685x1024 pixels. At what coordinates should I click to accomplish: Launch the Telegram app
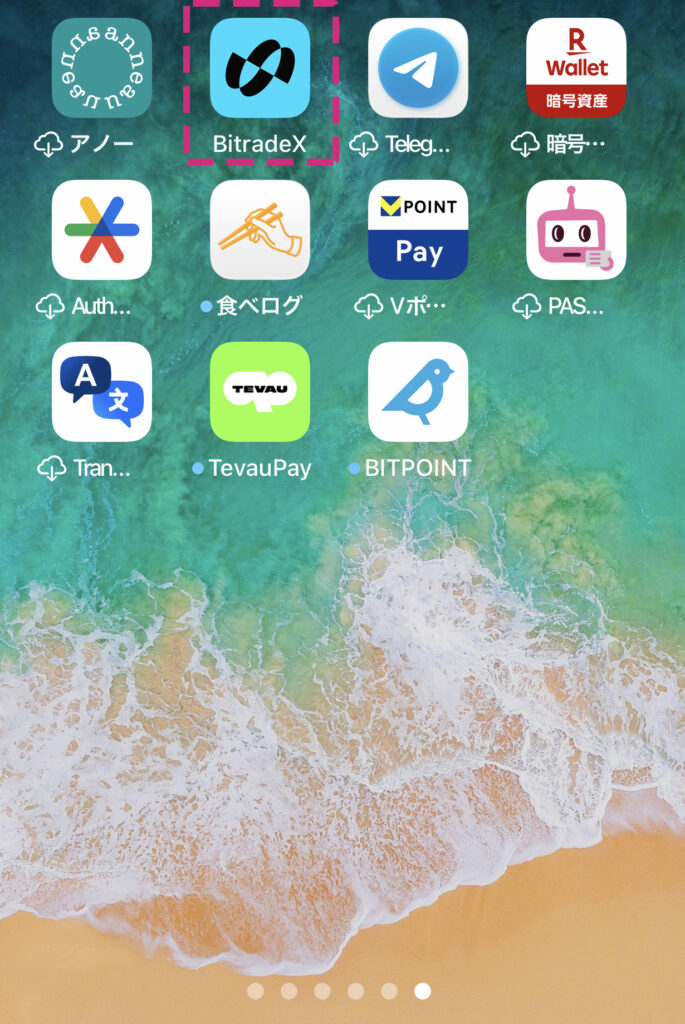418,68
